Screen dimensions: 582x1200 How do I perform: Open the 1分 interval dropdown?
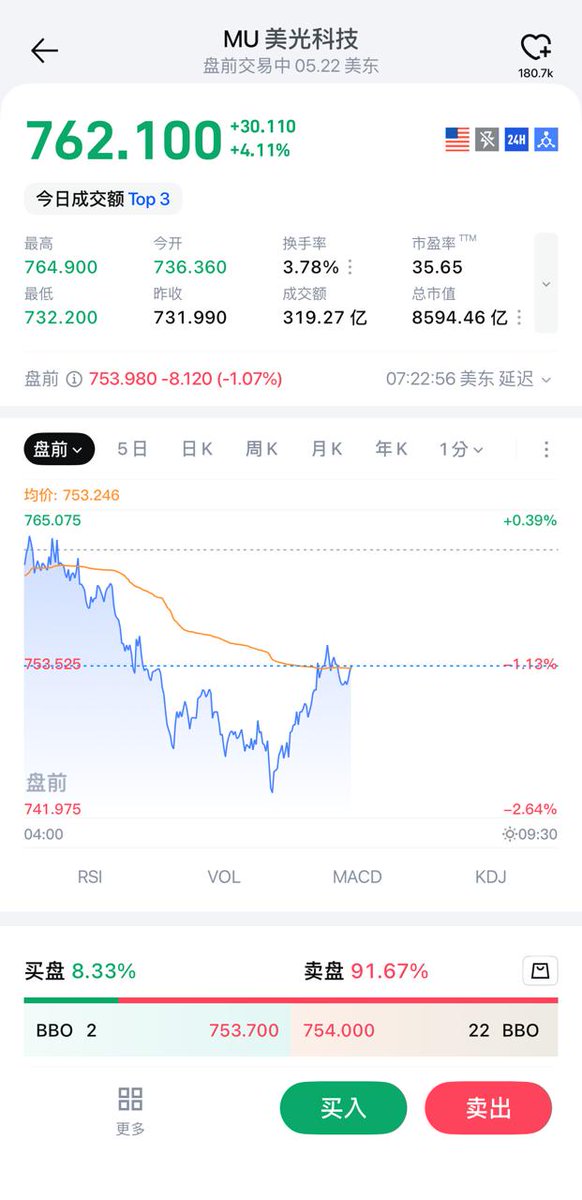[461, 449]
